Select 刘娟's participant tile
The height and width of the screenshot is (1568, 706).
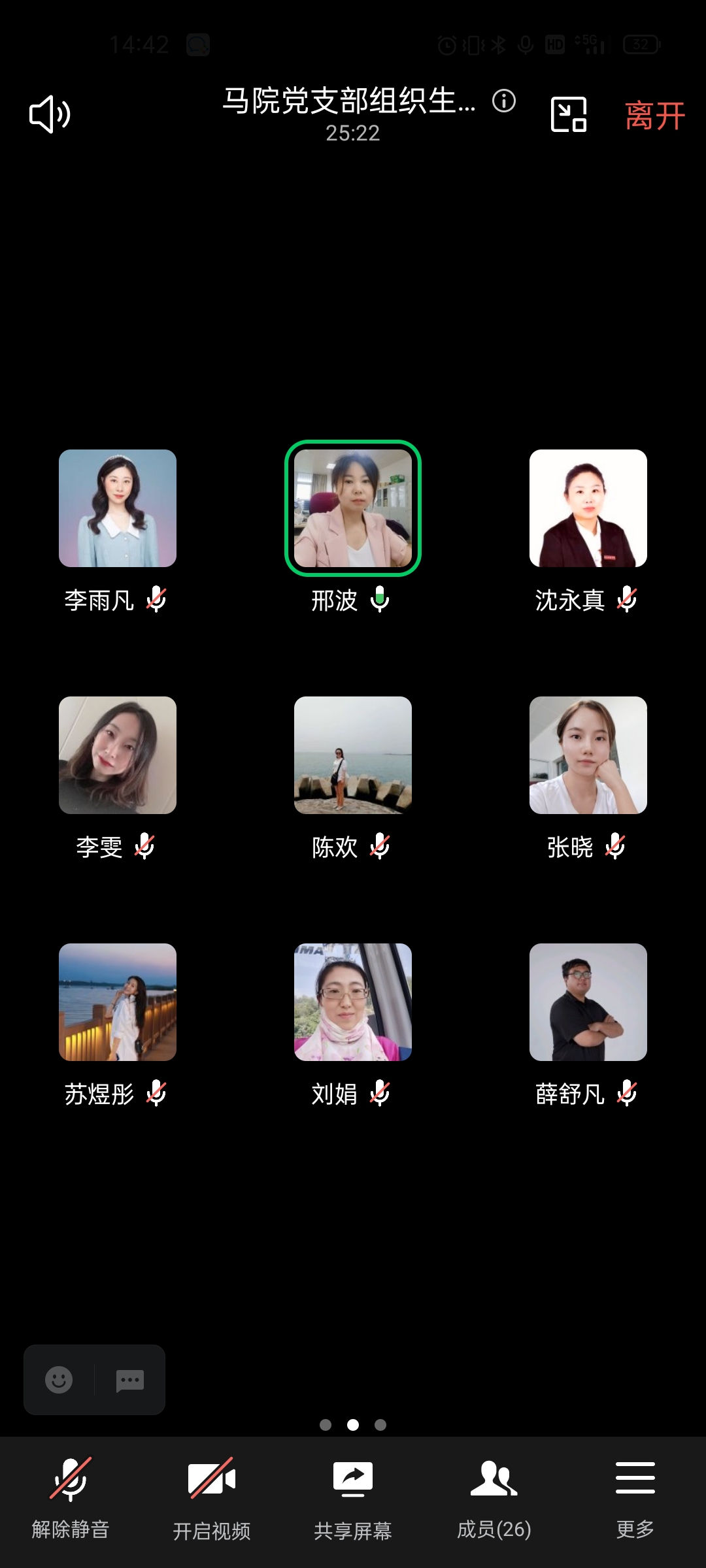353,1002
